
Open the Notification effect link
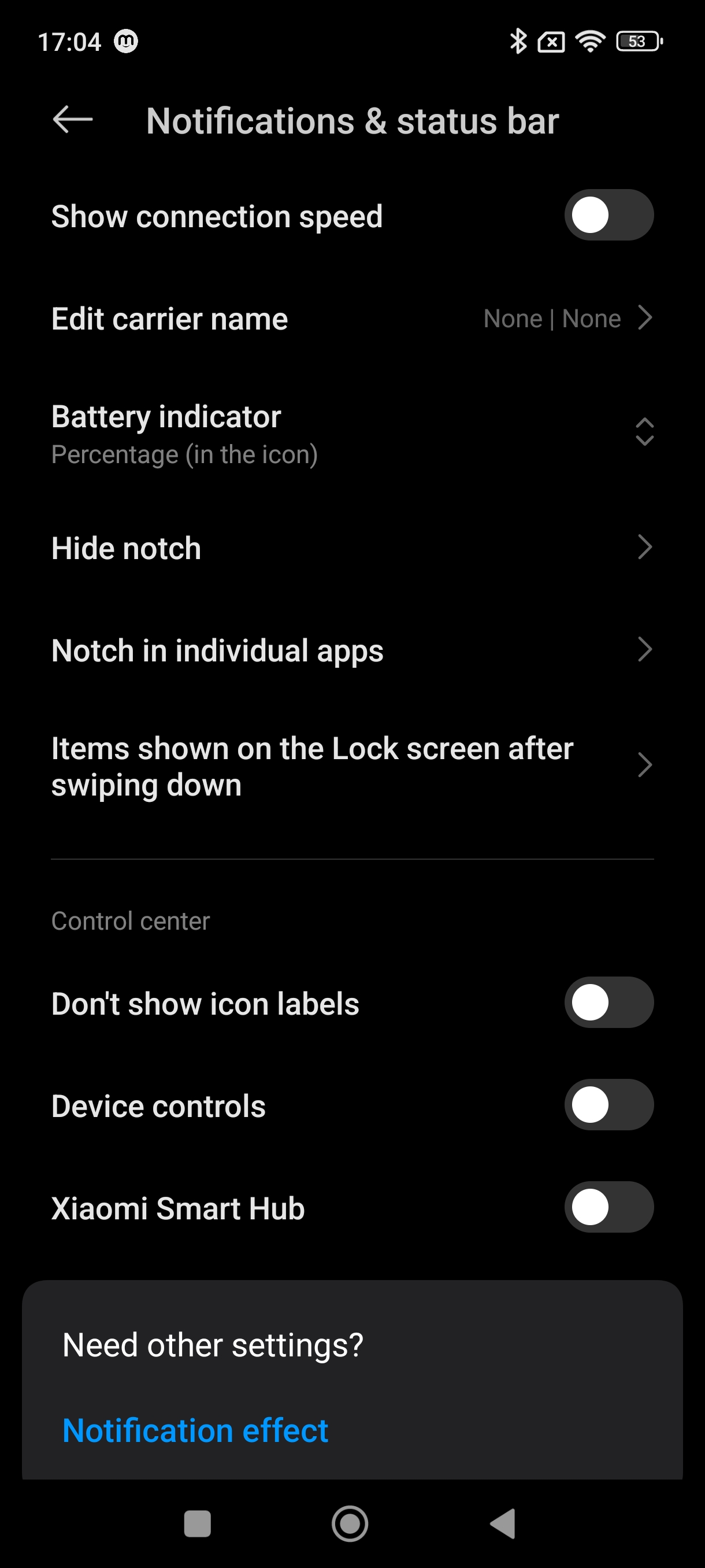[x=195, y=1430]
